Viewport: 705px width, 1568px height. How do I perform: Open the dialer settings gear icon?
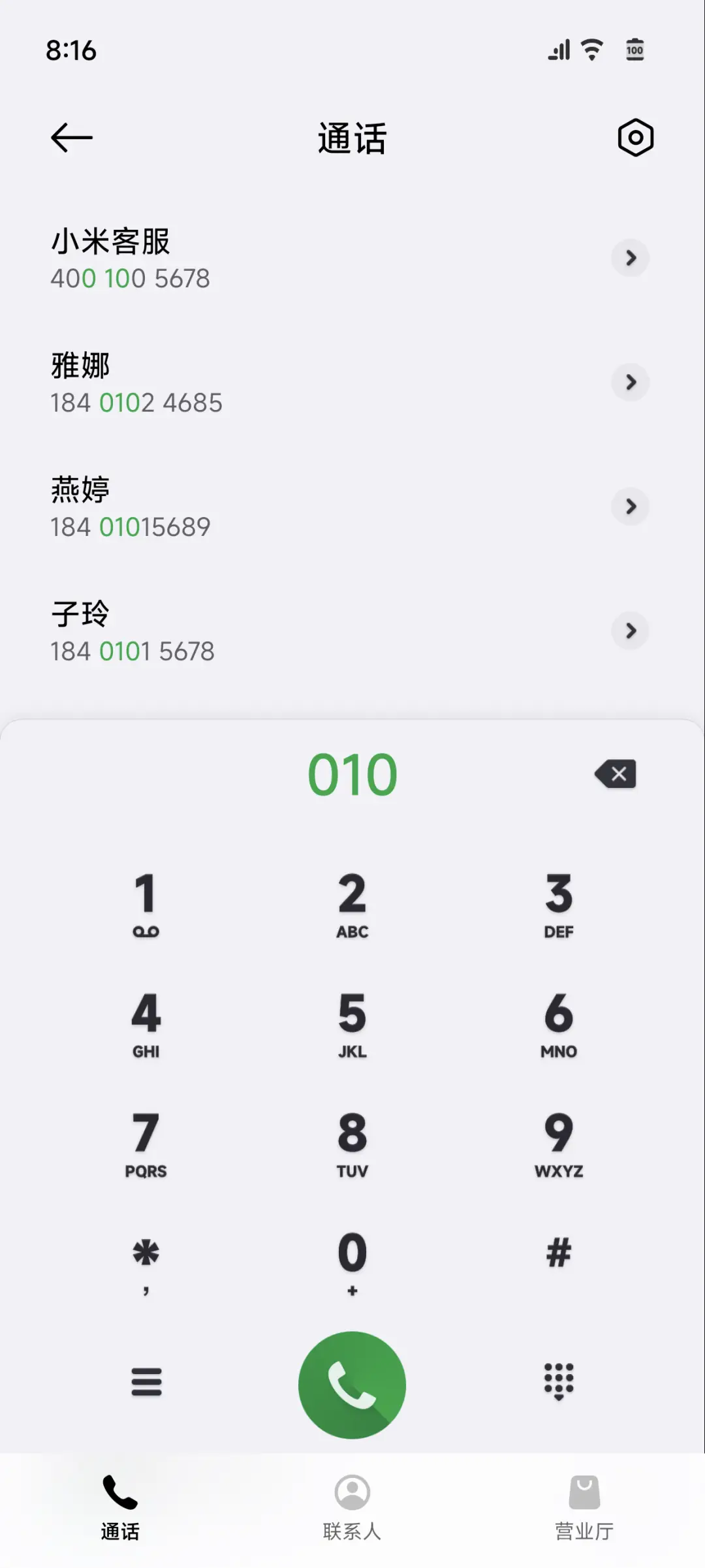tap(635, 138)
